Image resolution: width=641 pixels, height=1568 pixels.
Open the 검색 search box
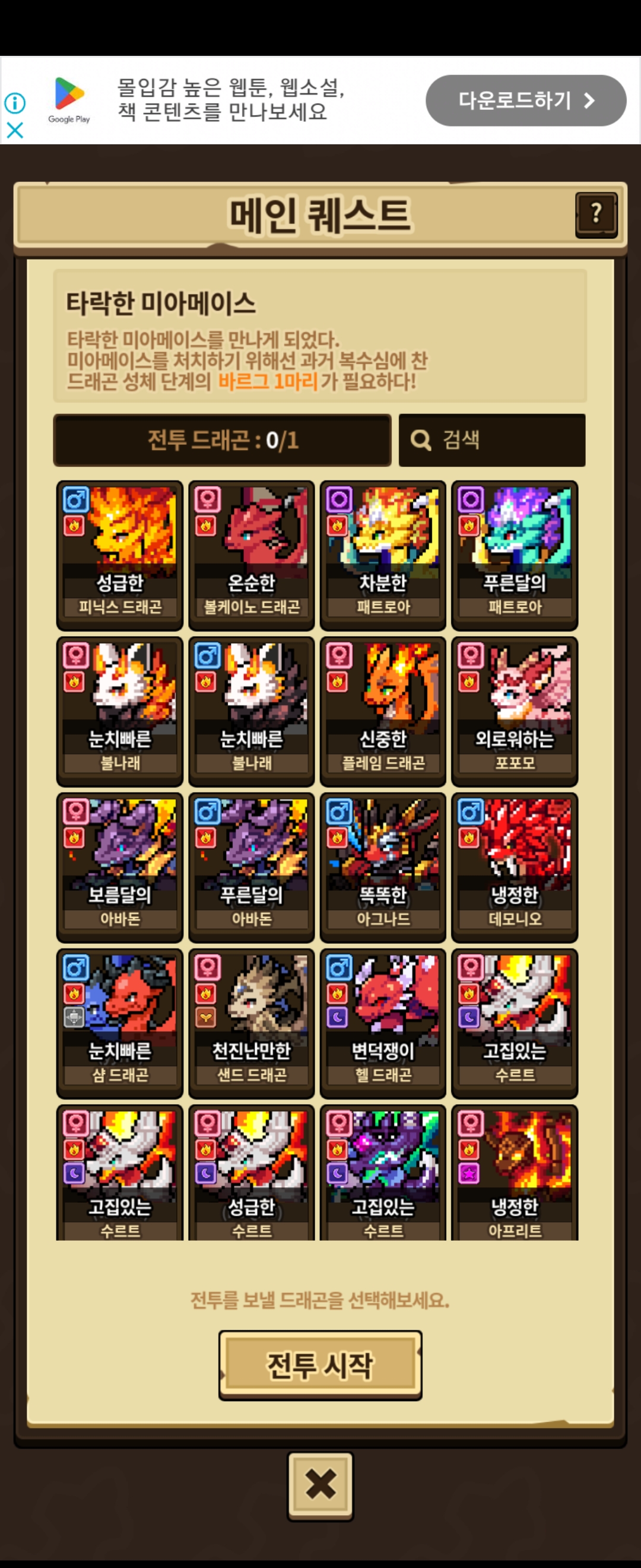pos(491,440)
